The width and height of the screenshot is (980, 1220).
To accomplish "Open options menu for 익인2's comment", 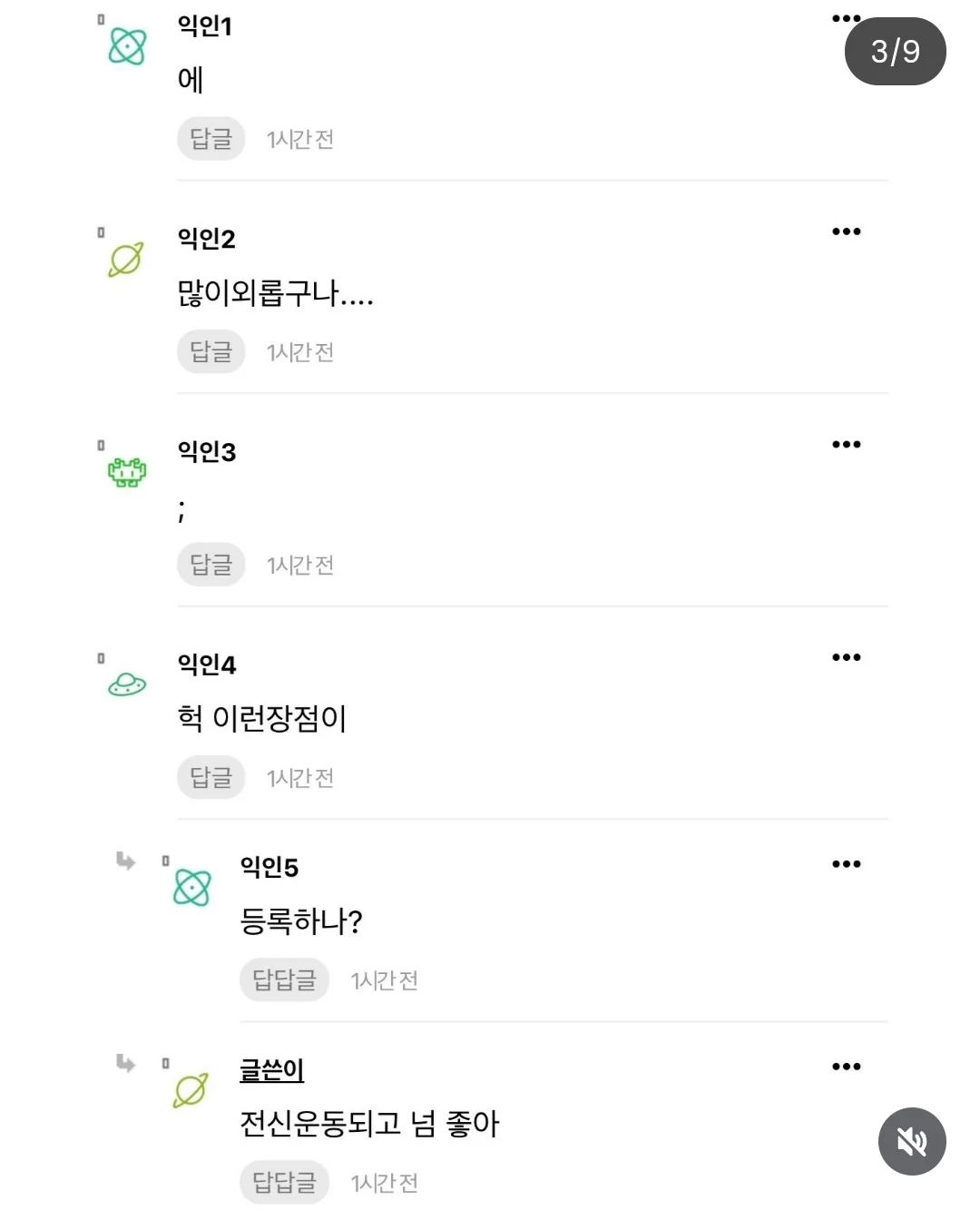I will coord(846,231).
